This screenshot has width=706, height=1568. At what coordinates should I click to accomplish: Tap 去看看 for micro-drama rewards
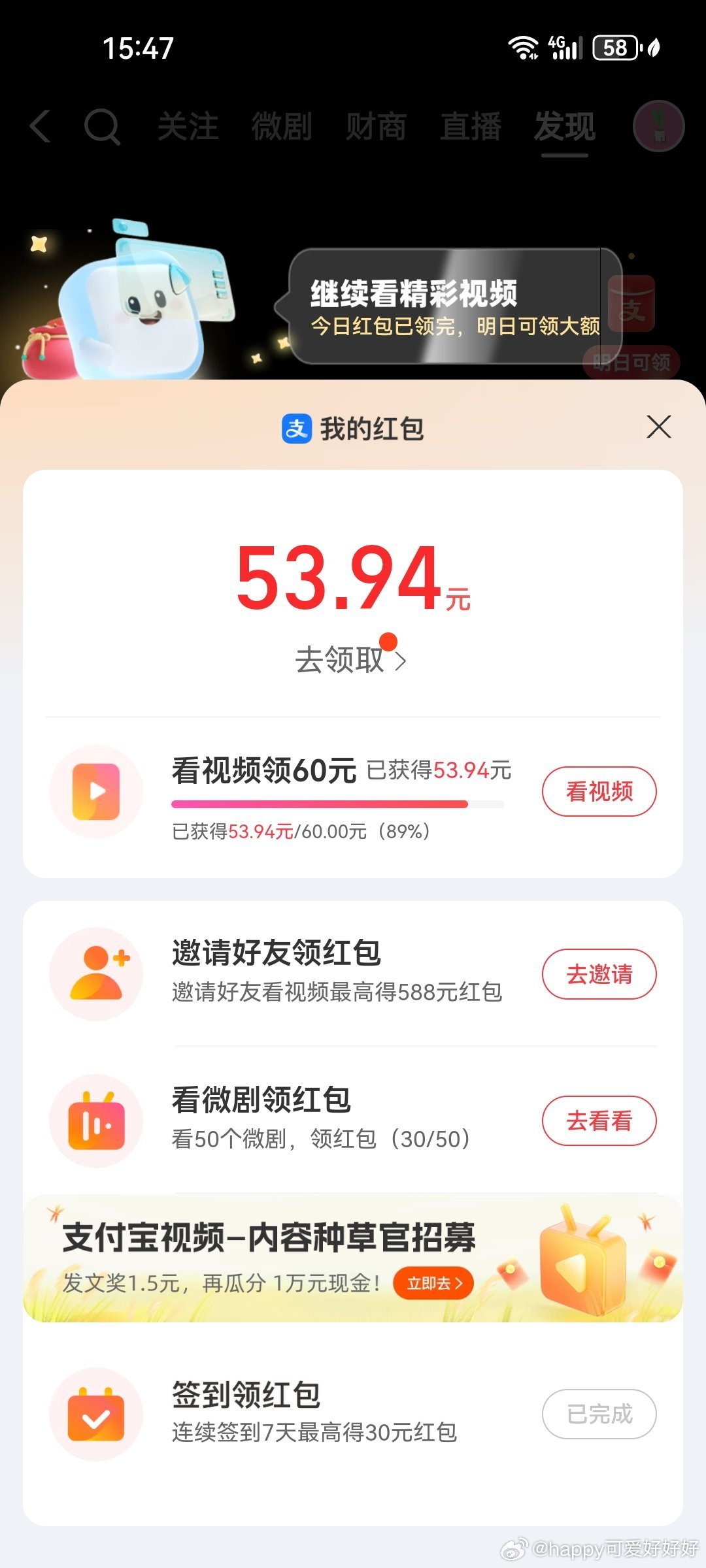pos(599,1120)
